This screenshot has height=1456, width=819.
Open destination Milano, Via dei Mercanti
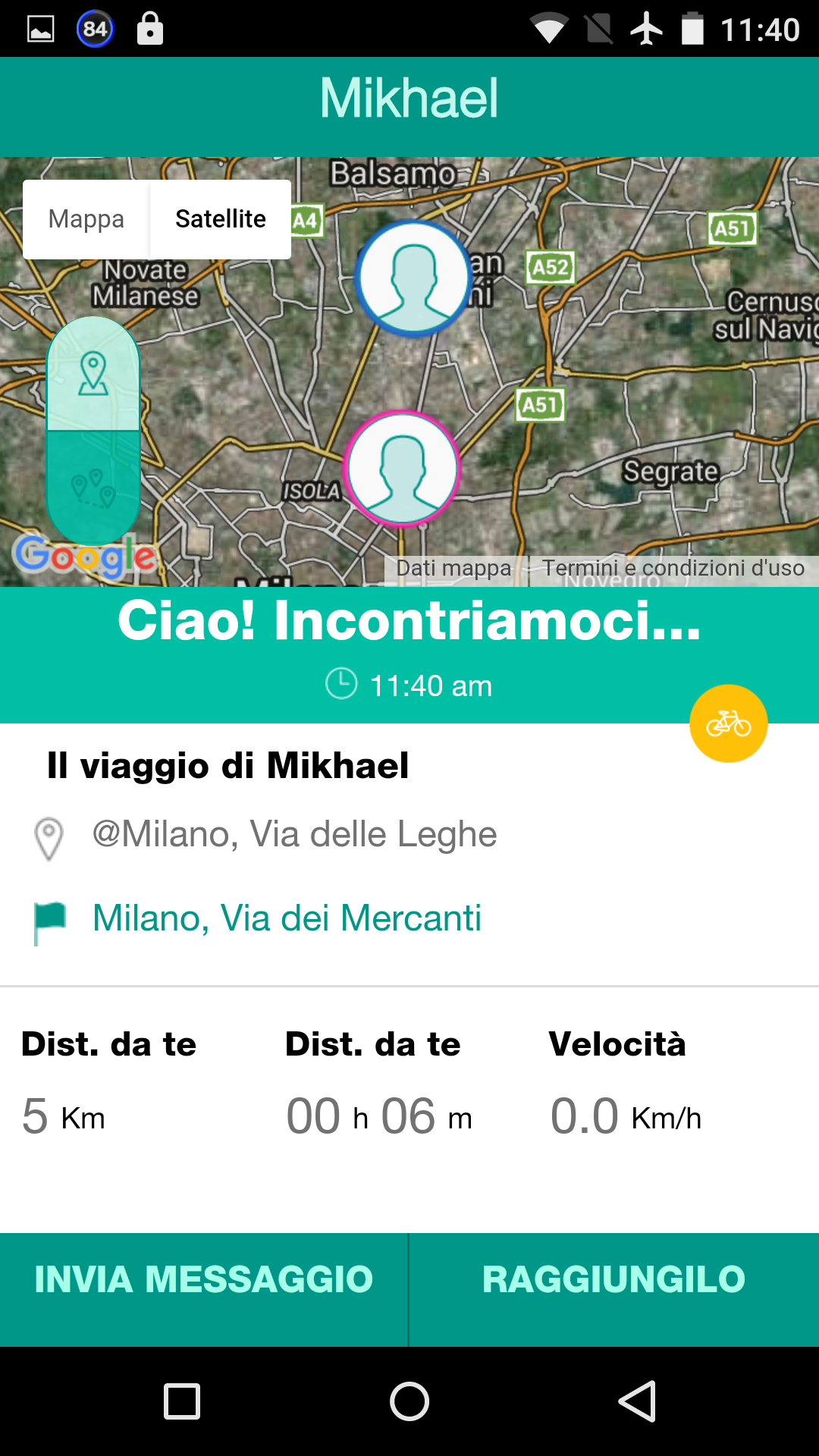[287, 918]
